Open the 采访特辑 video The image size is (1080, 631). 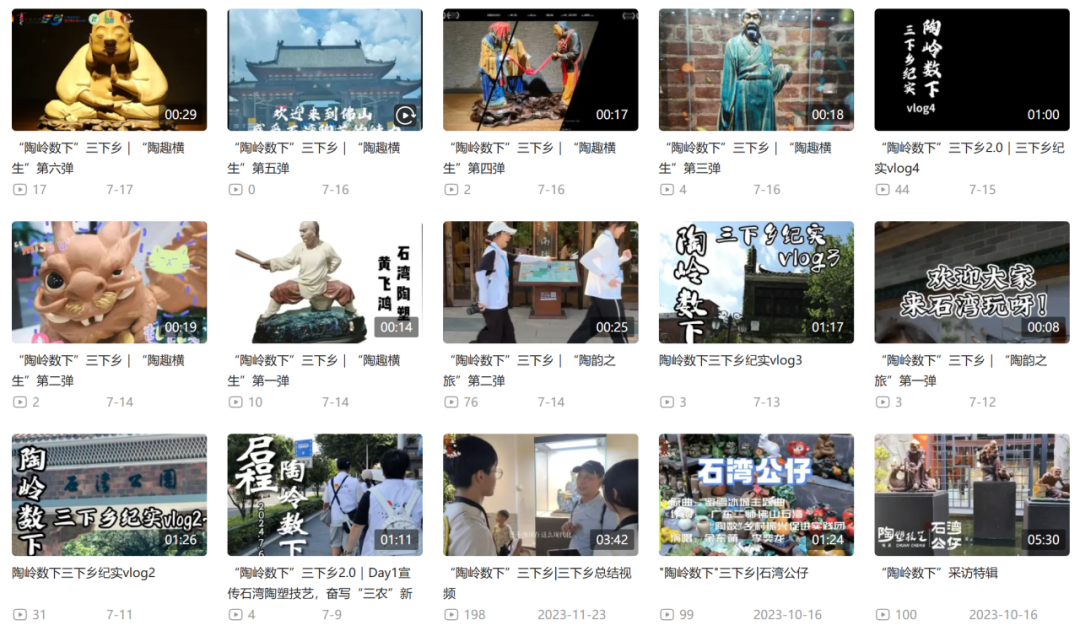point(972,495)
